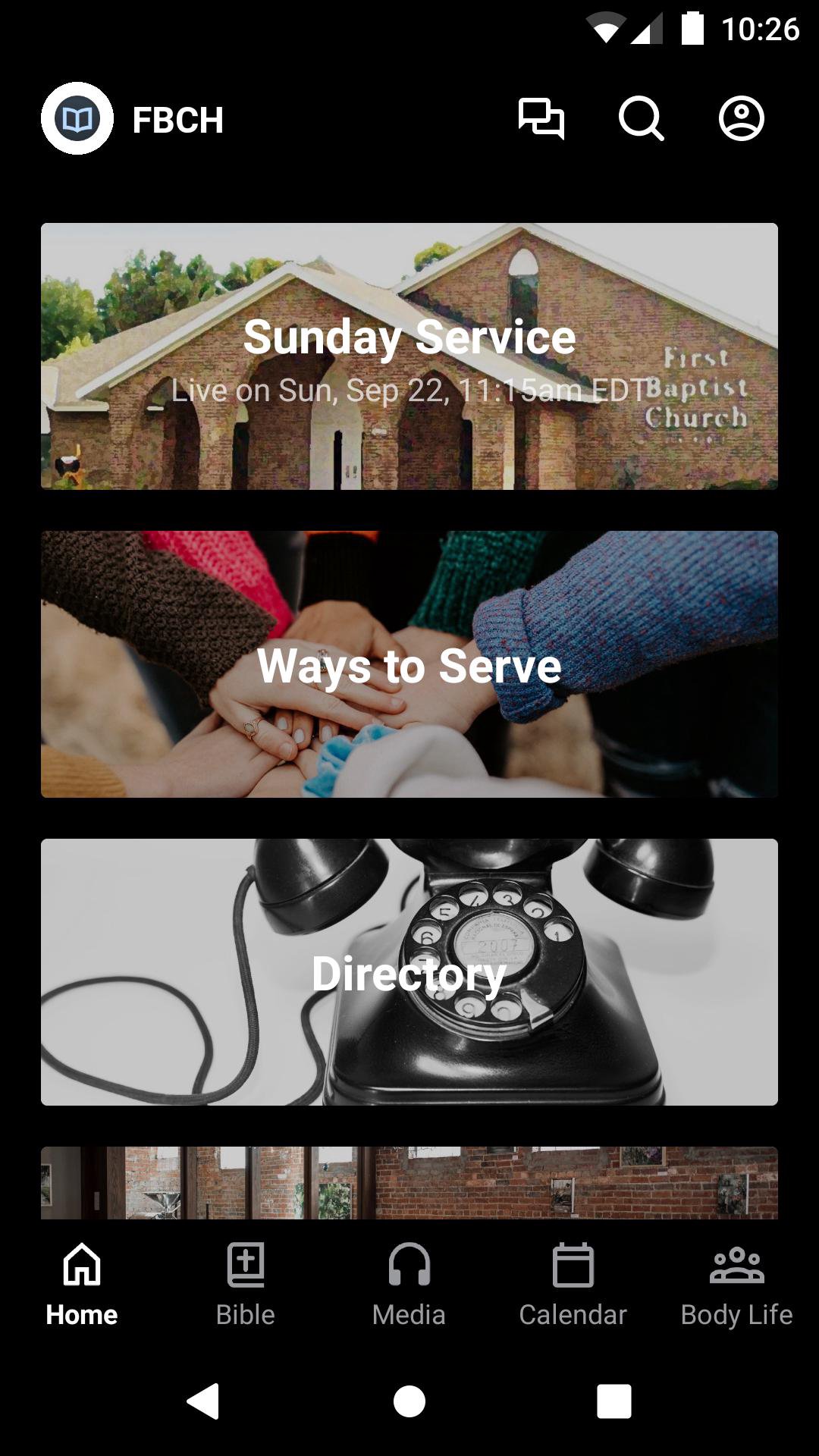Switch to the Calendar tab
Screen dimensions: 819x1456
pyautogui.click(x=573, y=1283)
